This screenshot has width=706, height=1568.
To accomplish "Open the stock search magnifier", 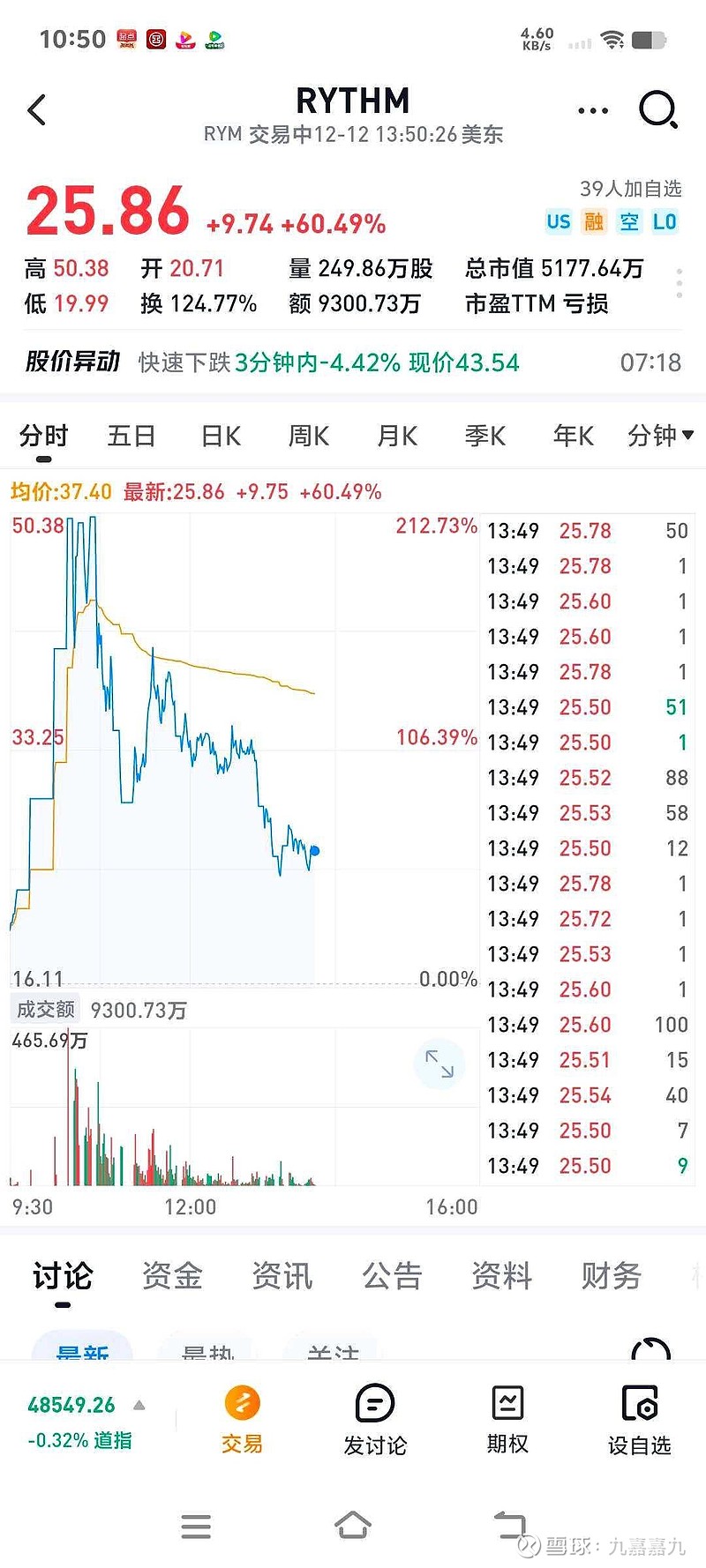I will (x=657, y=109).
